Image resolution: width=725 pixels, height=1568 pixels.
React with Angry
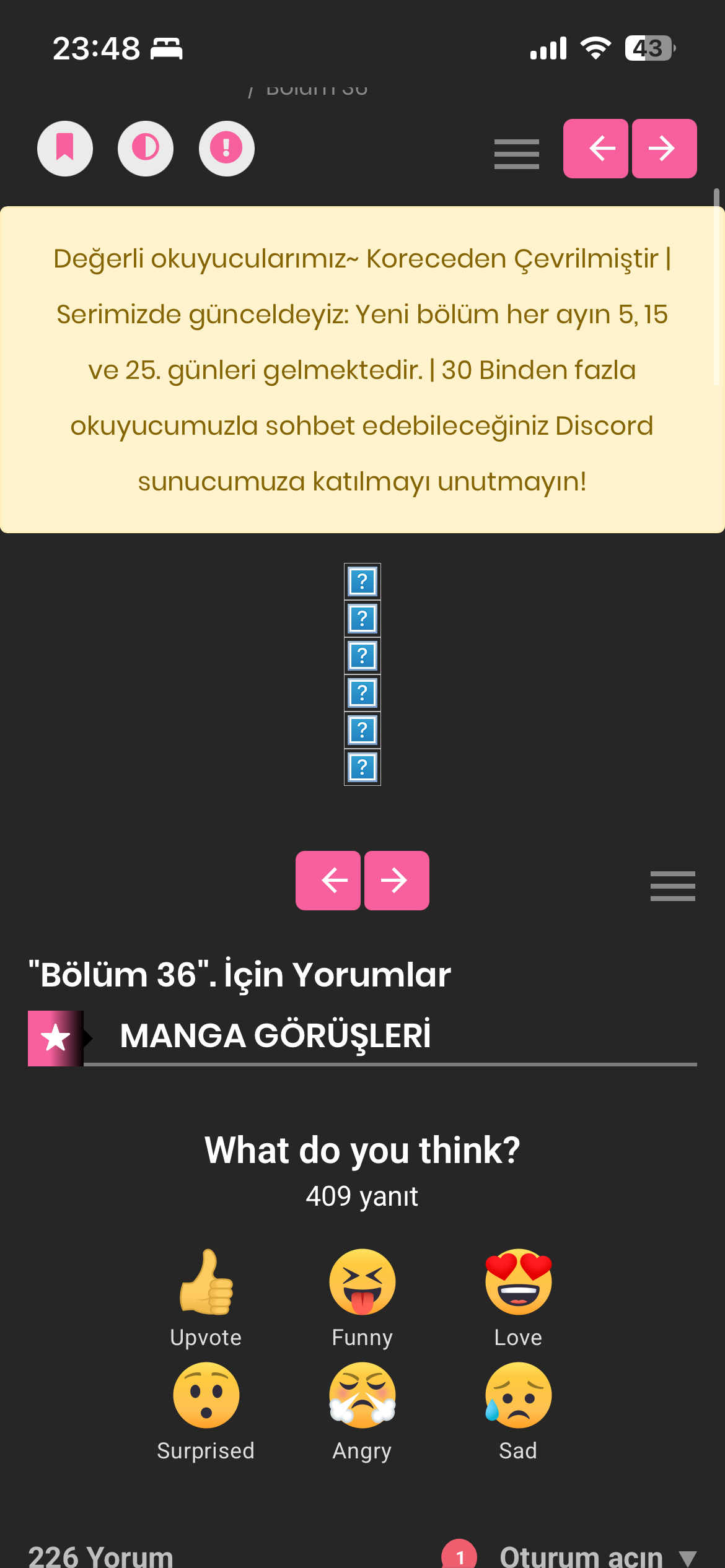[362, 1412]
